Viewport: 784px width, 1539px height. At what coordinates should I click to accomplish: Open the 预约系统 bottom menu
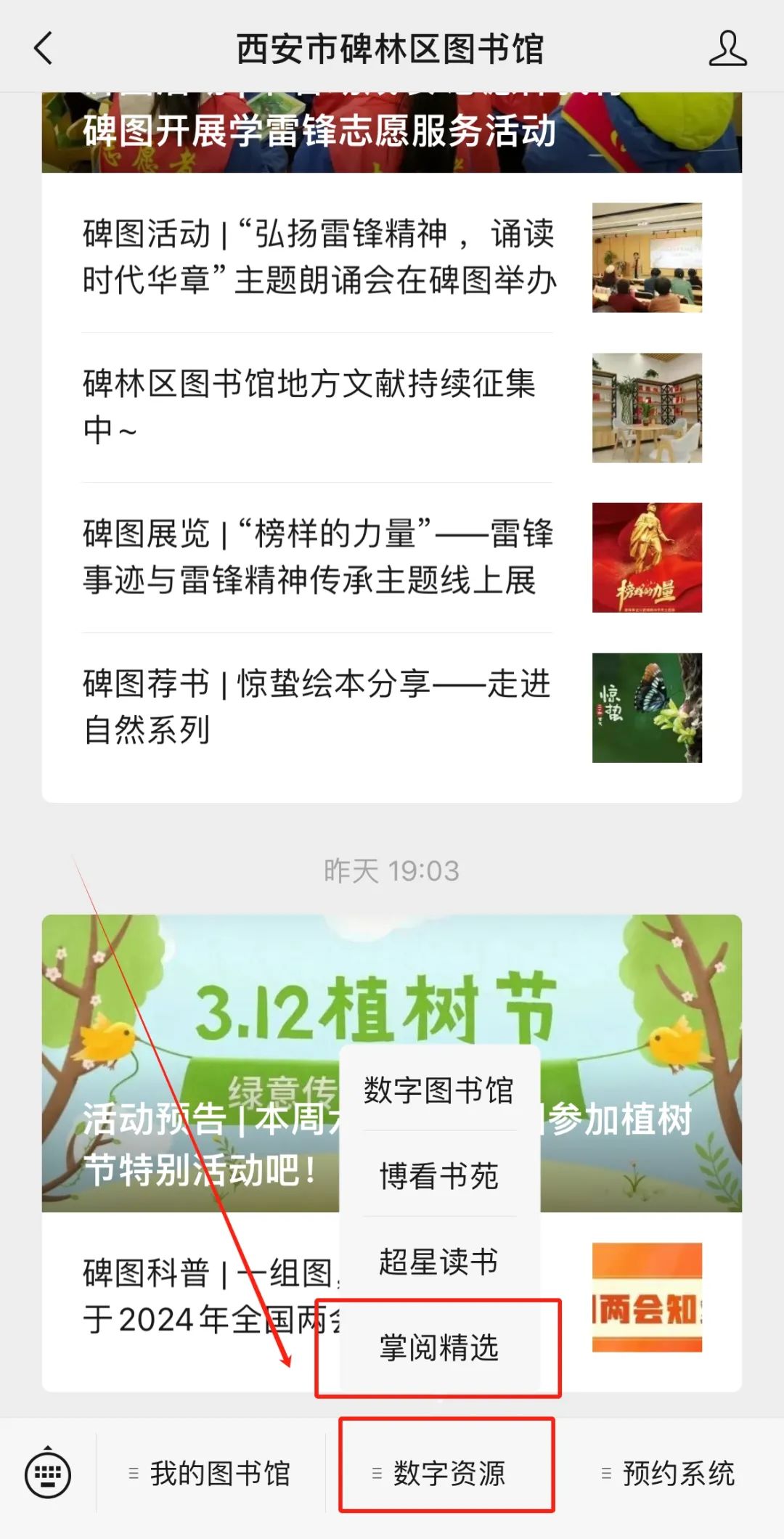(669, 1474)
